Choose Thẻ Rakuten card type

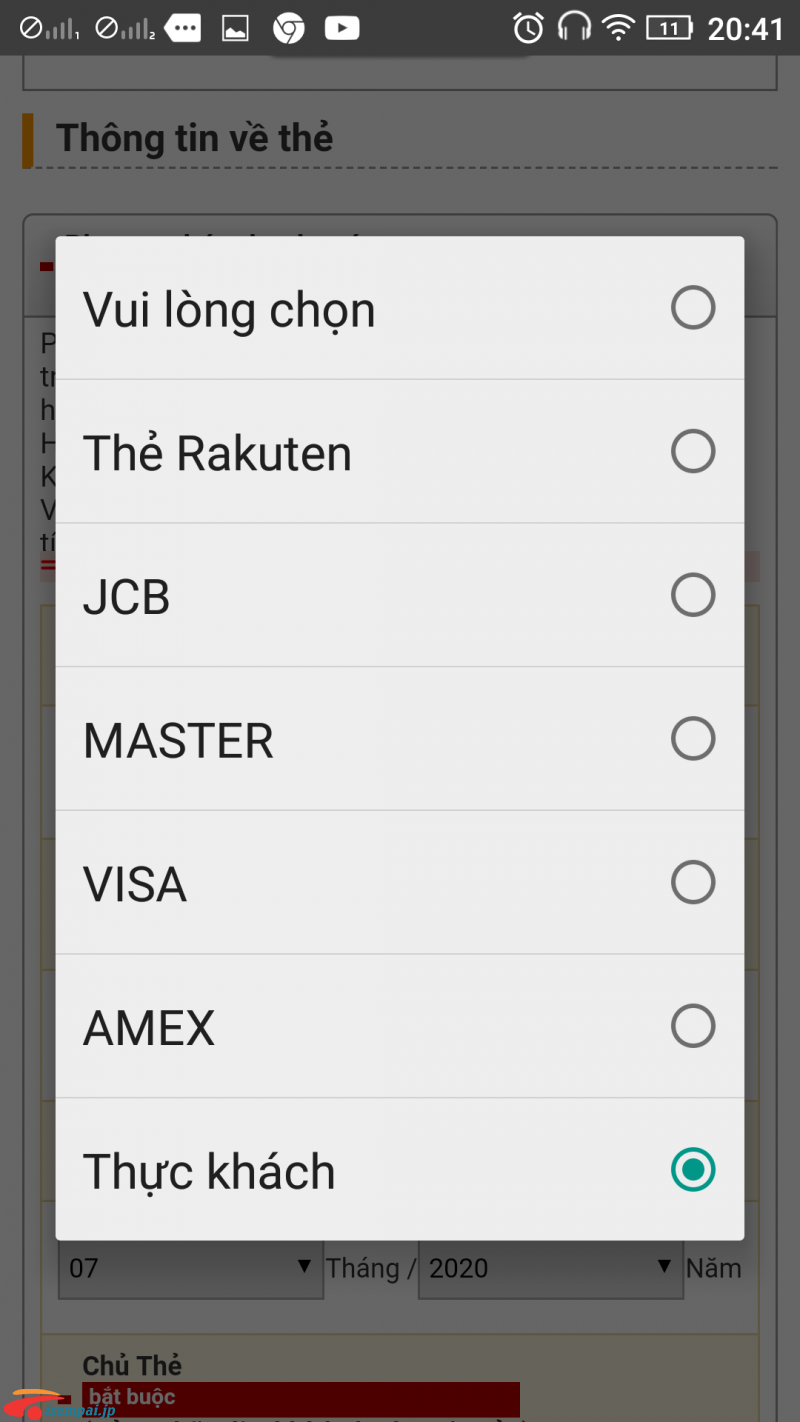pos(400,451)
